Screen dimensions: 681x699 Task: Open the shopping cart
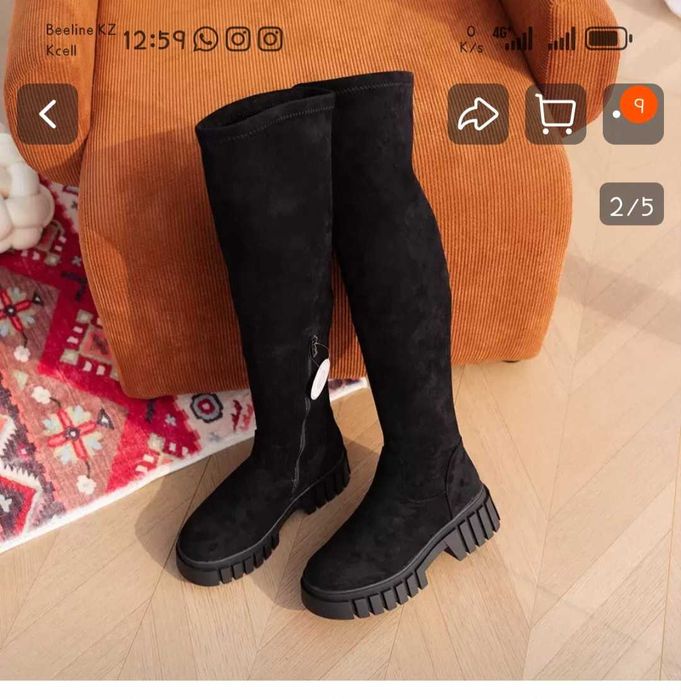(x=555, y=114)
